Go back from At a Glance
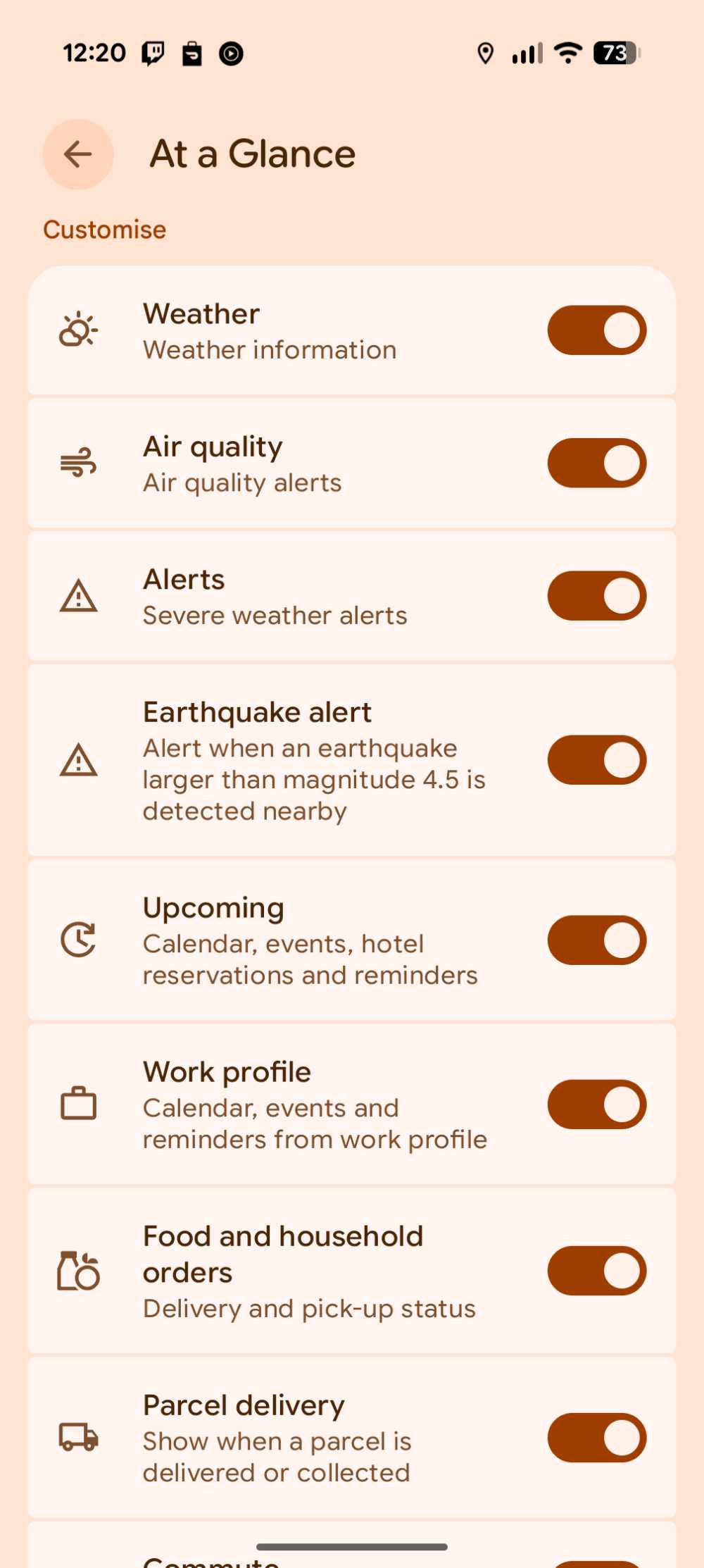 click(78, 154)
